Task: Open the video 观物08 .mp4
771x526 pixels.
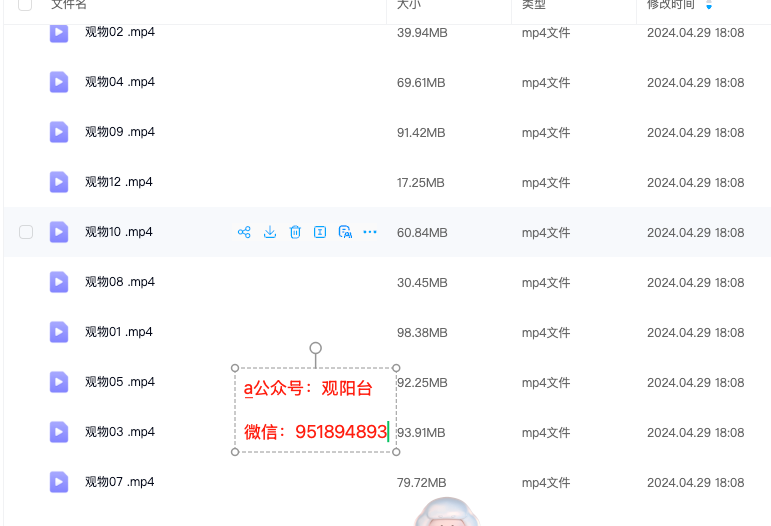Action: [119, 282]
